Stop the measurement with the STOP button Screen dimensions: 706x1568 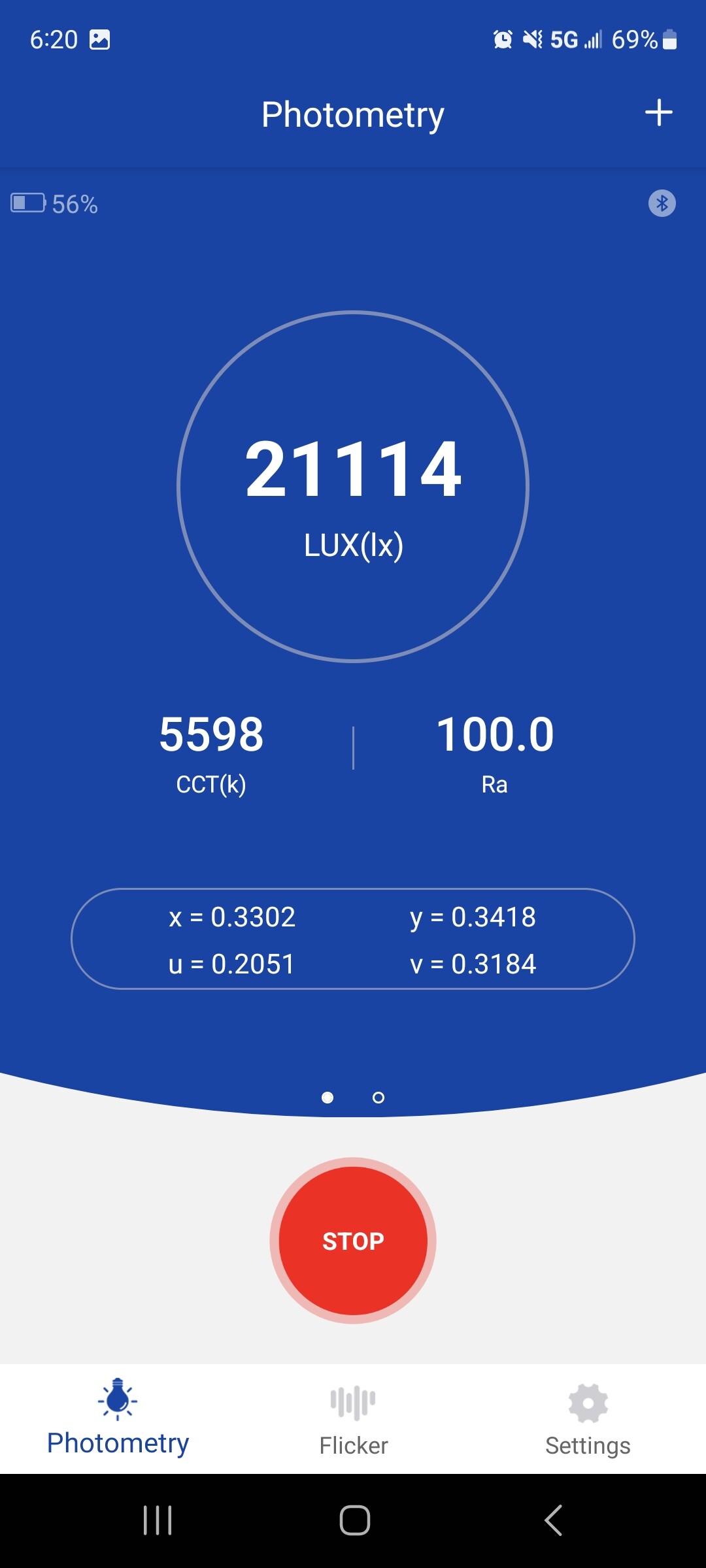pyautogui.click(x=353, y=1240)
